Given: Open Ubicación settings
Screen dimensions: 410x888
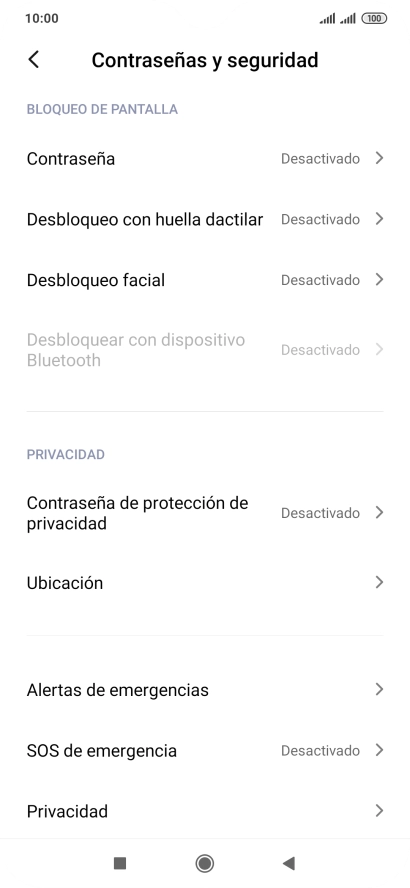Looking at the screenshot, I should point(205,583).
